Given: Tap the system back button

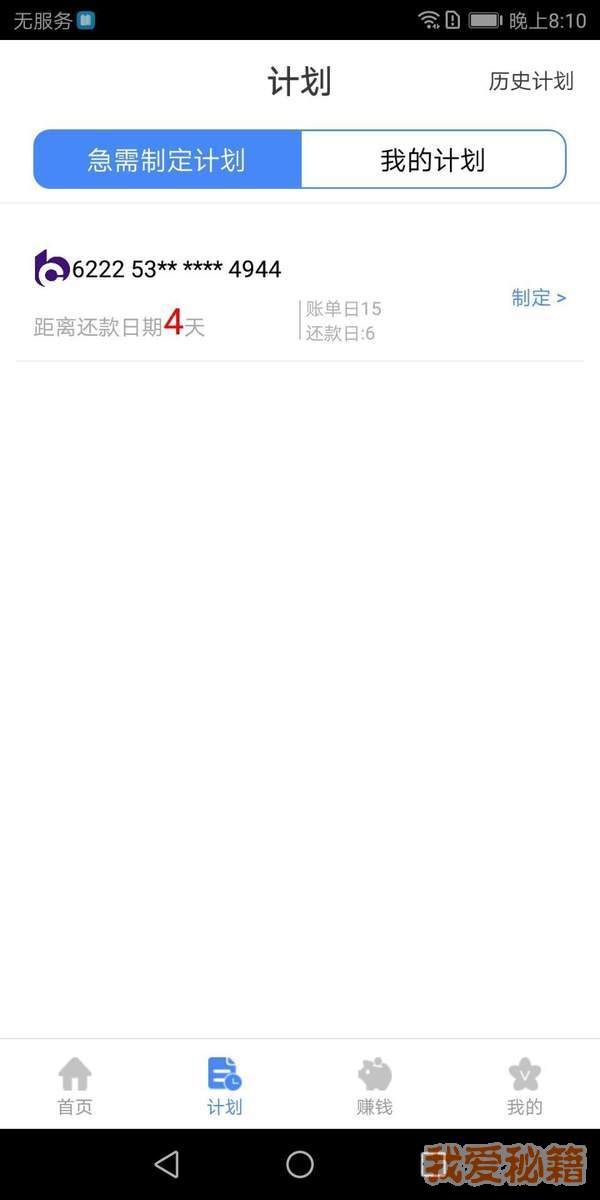Looking at the screenshot, I should coord(167,1164).
